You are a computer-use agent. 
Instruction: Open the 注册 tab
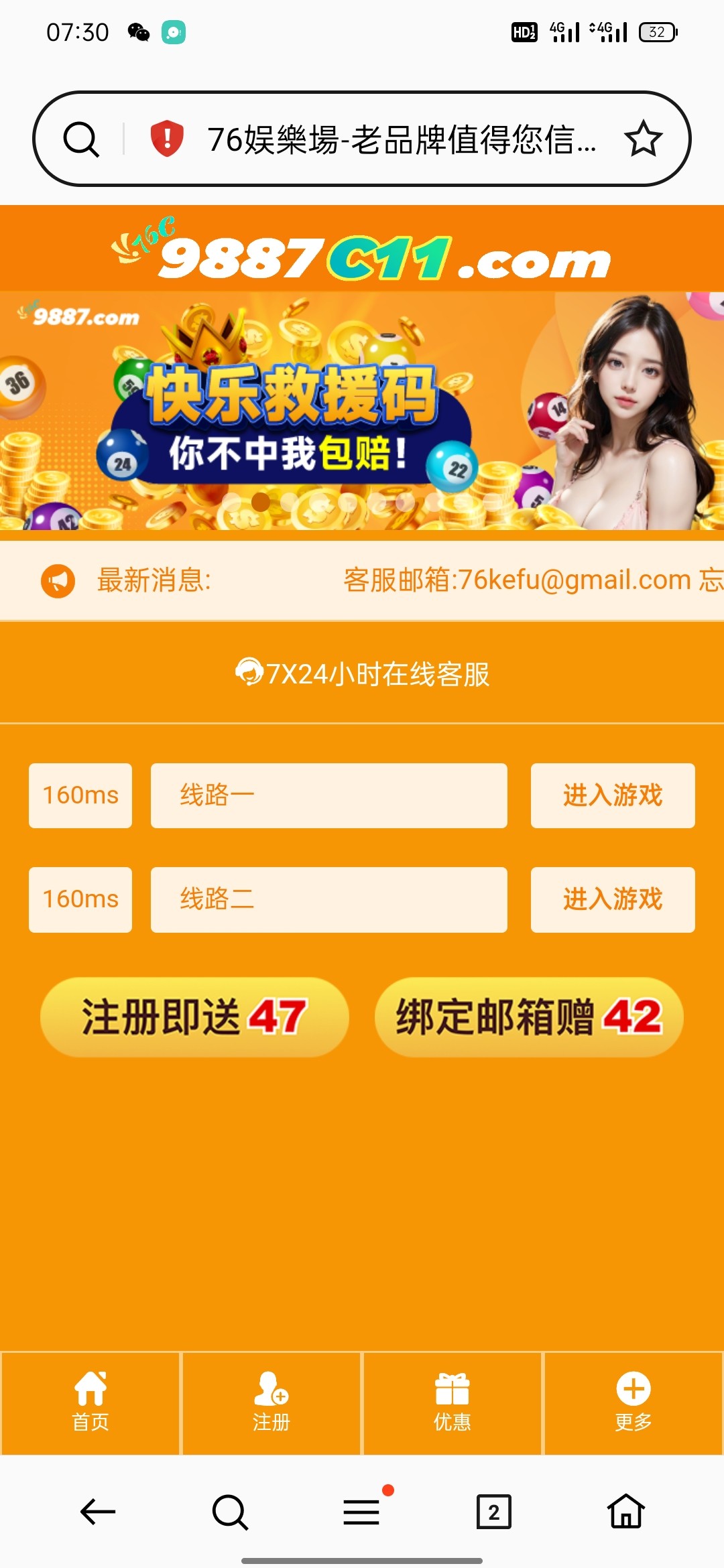(x=271, y=1402)
